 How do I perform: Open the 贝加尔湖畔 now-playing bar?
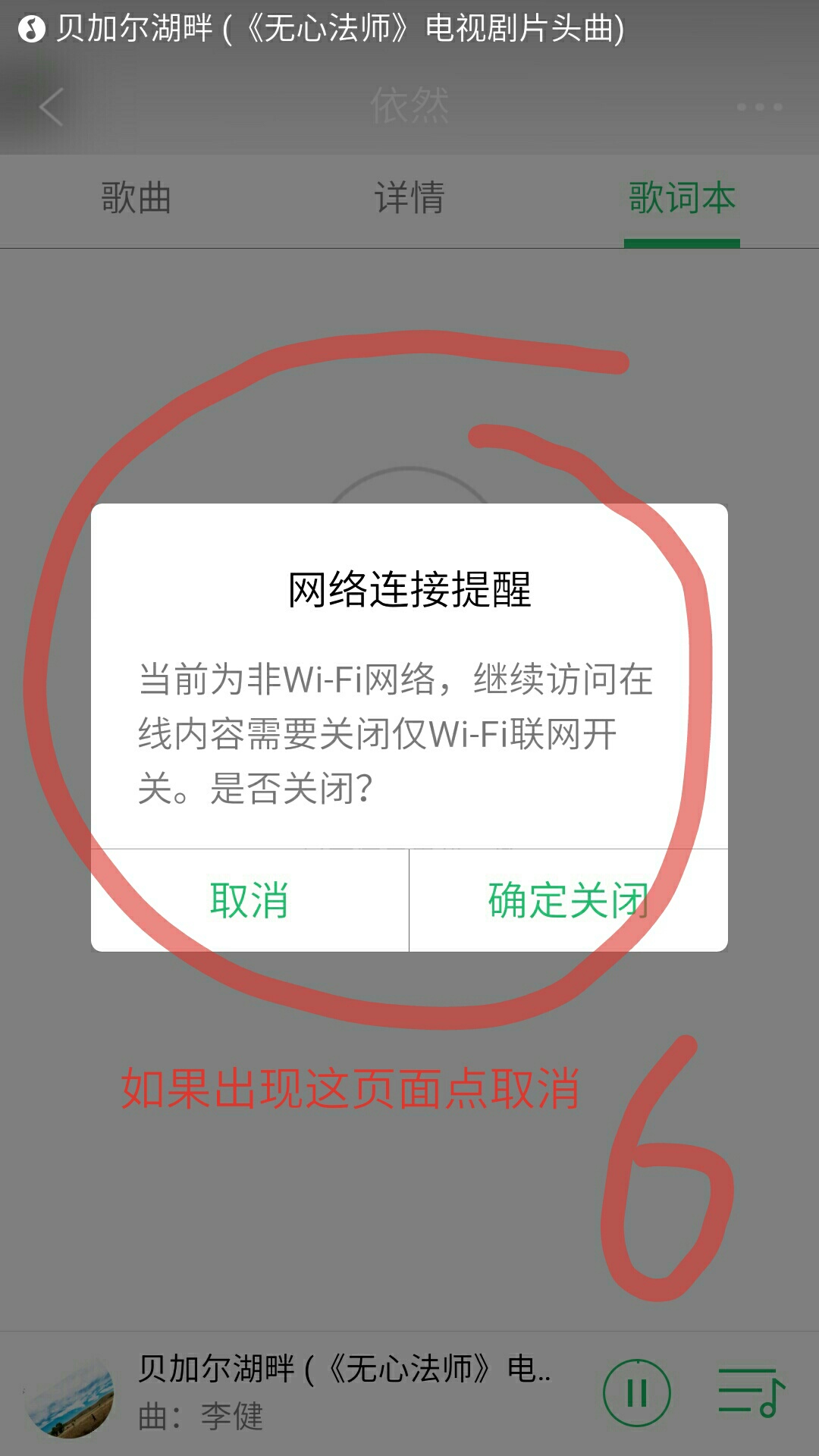point(341,1392)
